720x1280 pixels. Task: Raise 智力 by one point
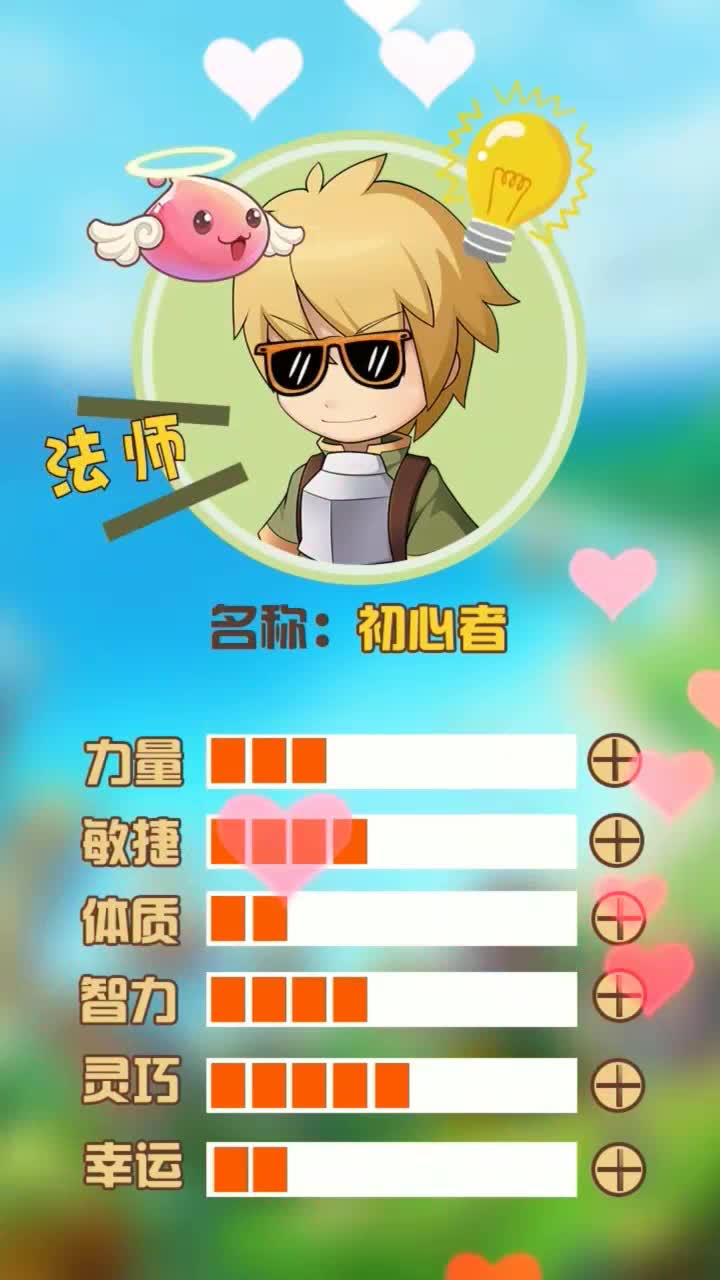618,996
